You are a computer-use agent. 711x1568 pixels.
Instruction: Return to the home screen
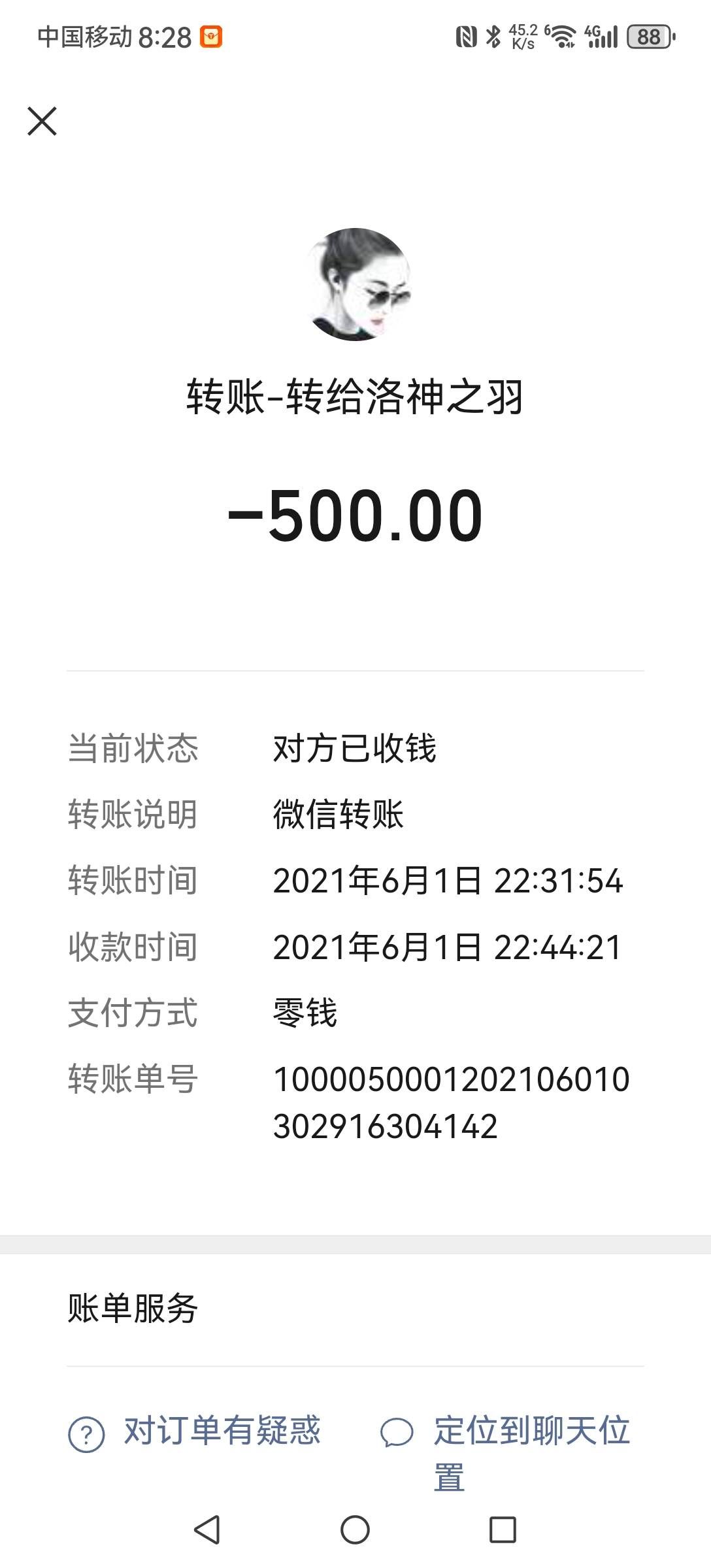pos(355,1529)
